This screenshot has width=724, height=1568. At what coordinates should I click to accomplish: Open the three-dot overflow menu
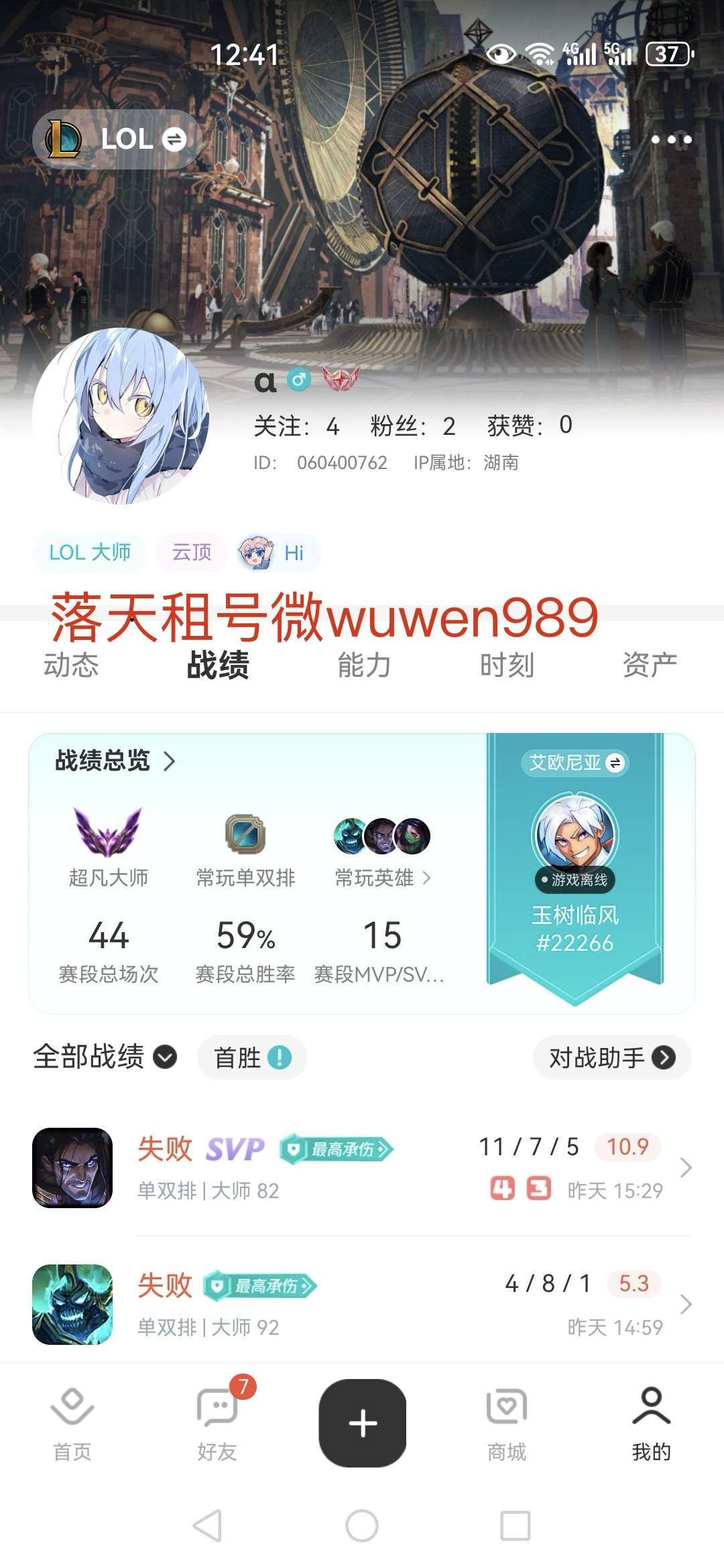click(671, 139)
